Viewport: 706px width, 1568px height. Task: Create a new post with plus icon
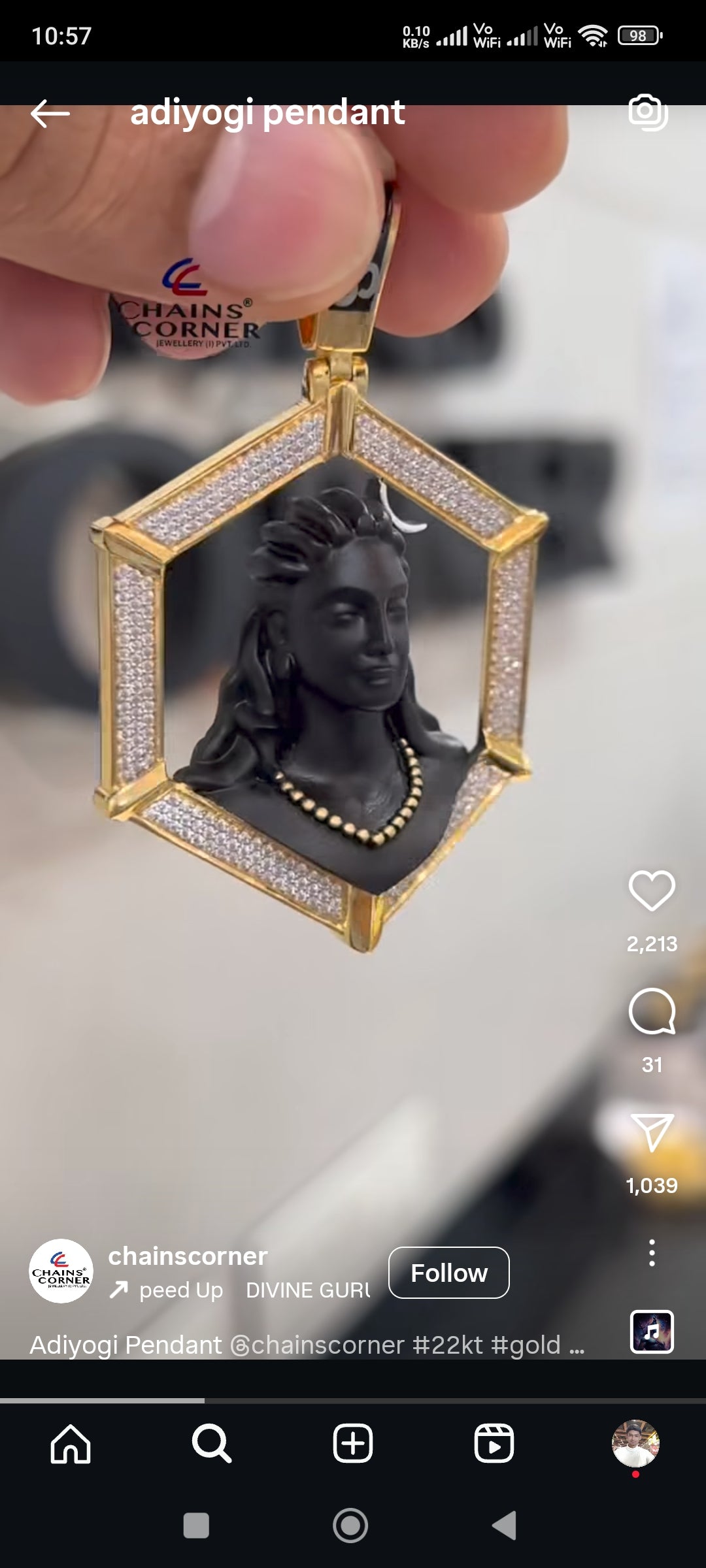click(353, 1444)
